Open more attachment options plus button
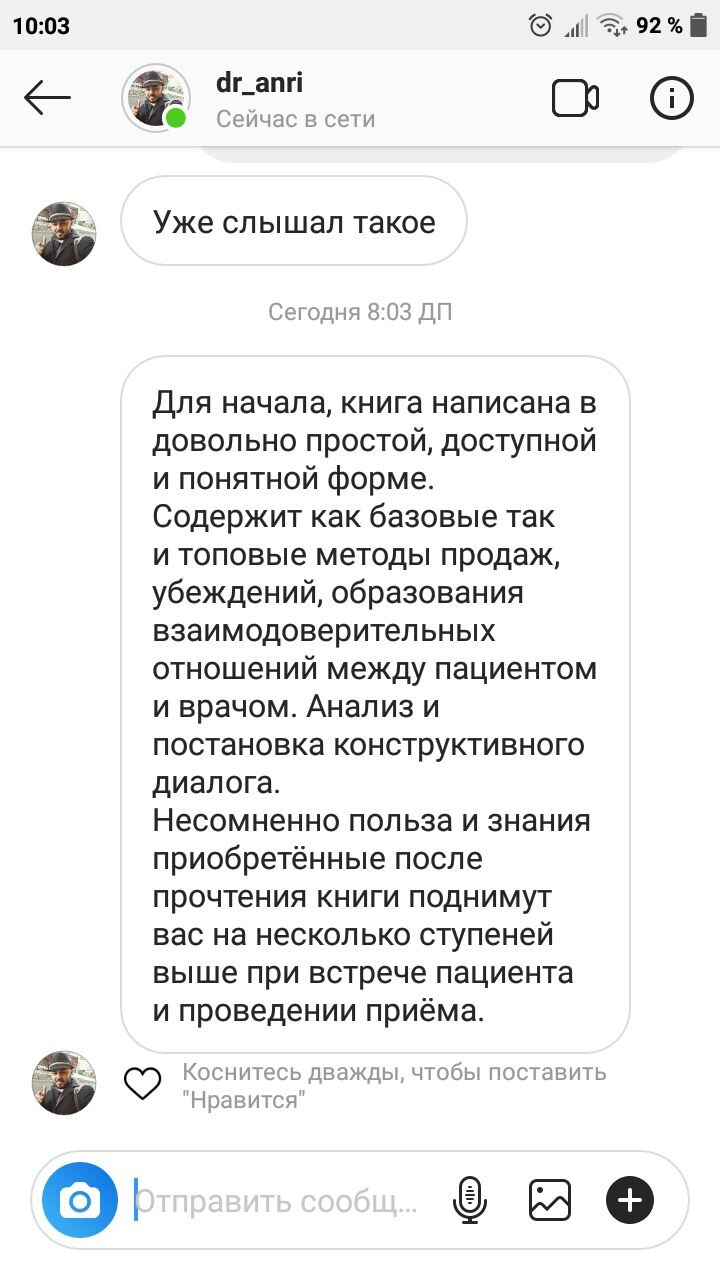 (630, 1199)
